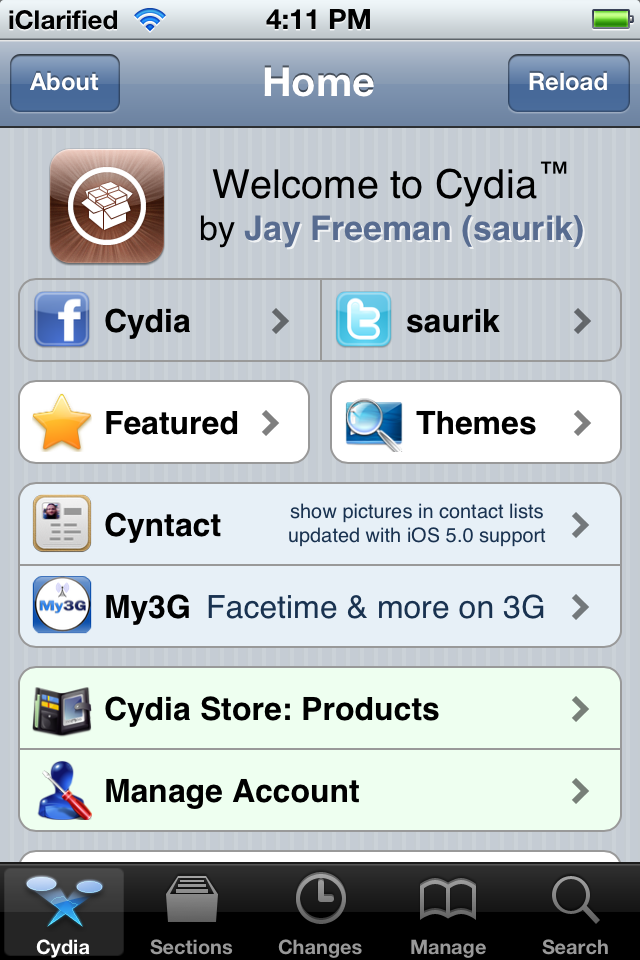Browse the Featured packages

[x=164, y=423]
